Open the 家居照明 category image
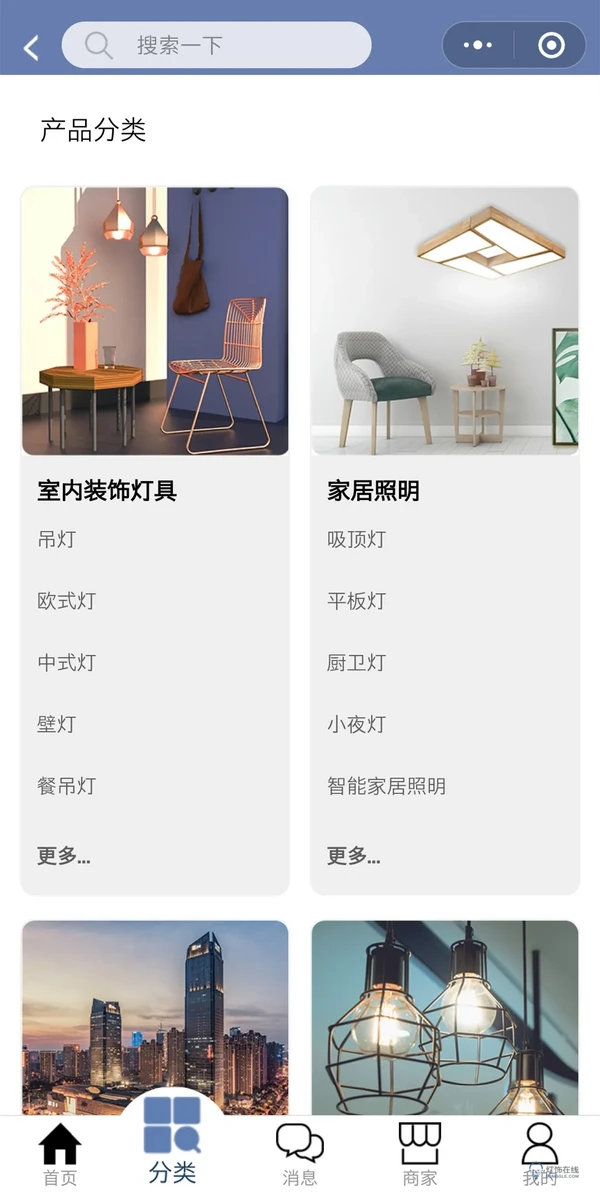The image size is (600, 1193). click(444, 321)
